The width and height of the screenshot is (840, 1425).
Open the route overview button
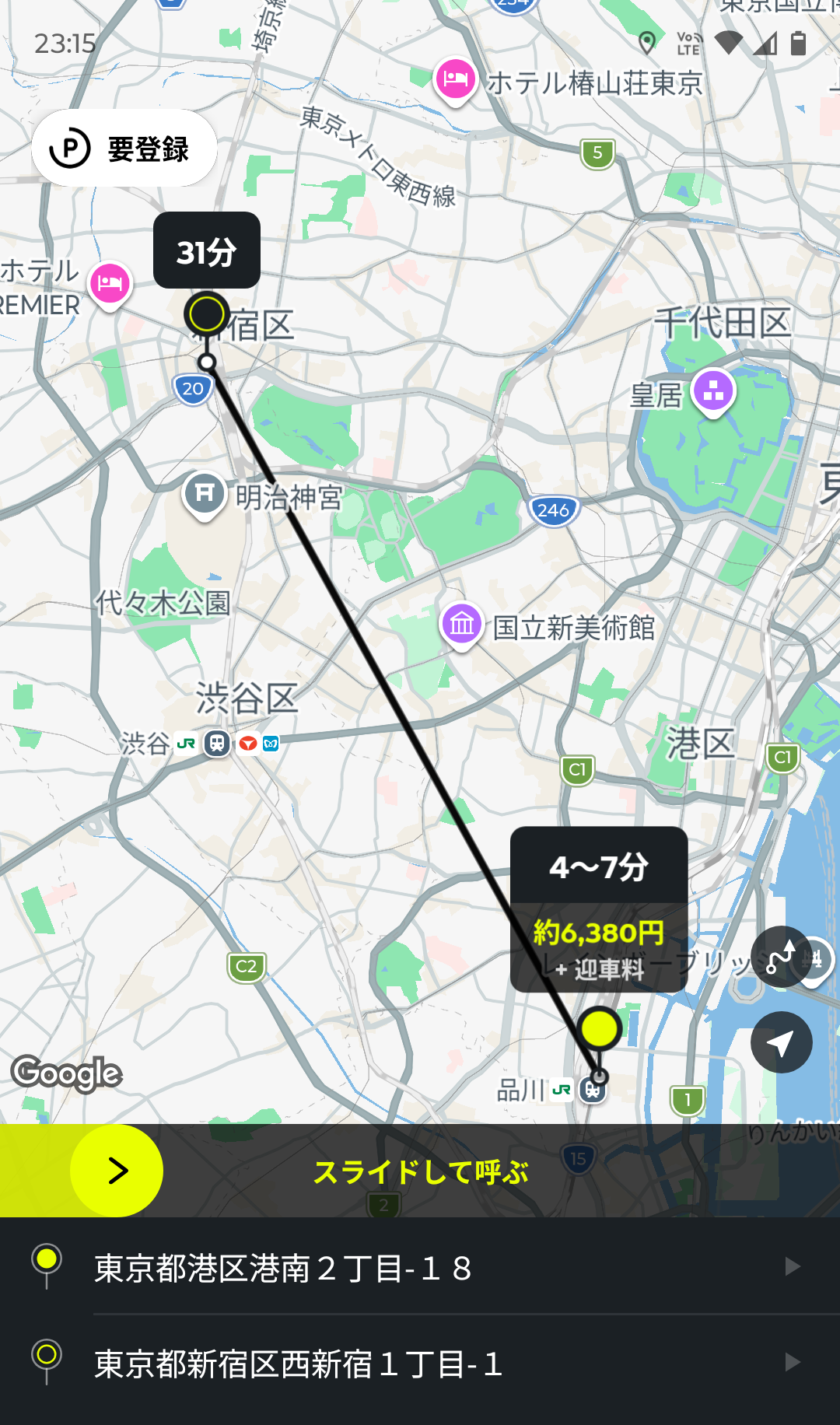pyautogui.click(x=781, y=958)
